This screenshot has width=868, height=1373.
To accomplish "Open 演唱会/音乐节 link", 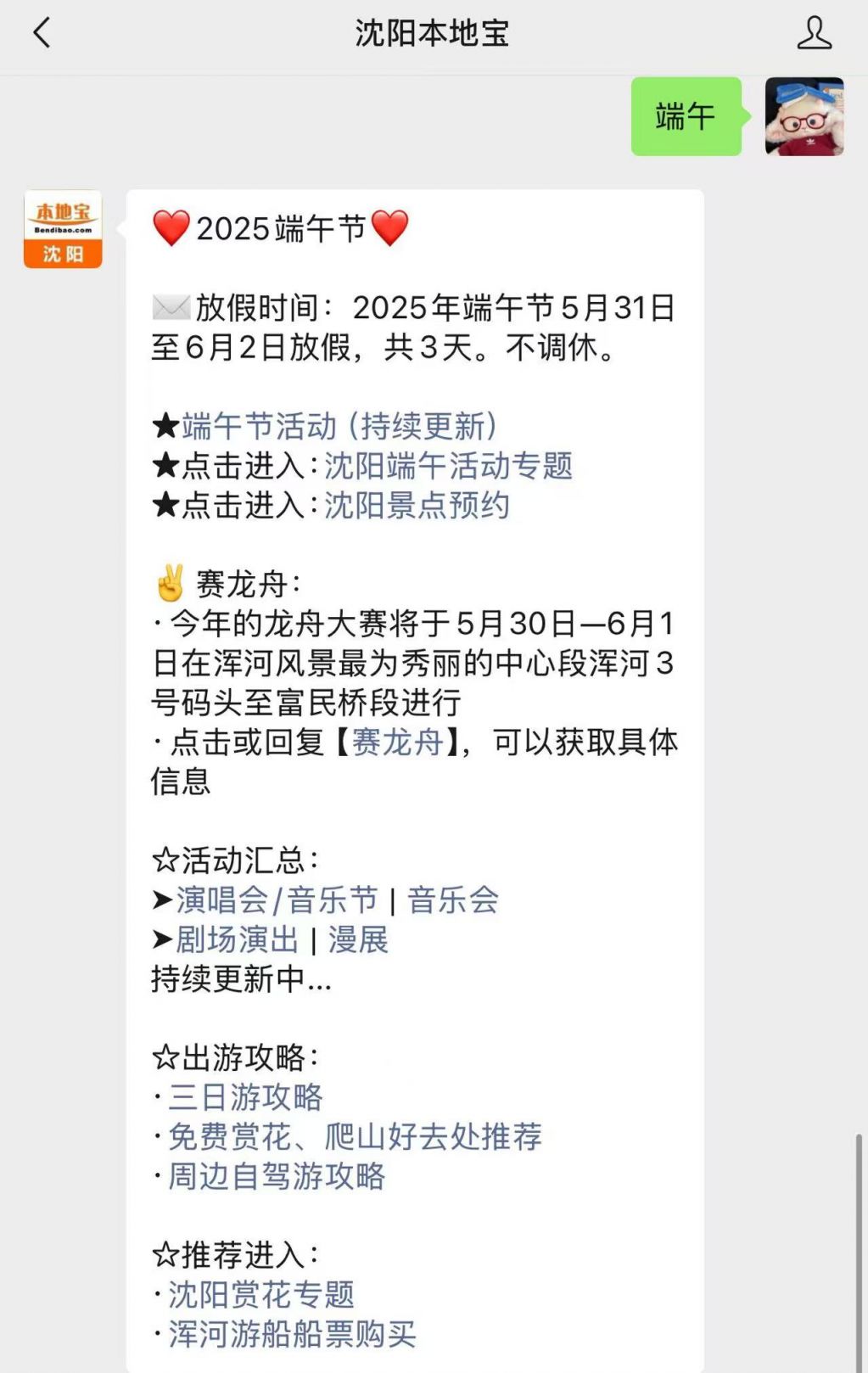I will tap(277, 900).
